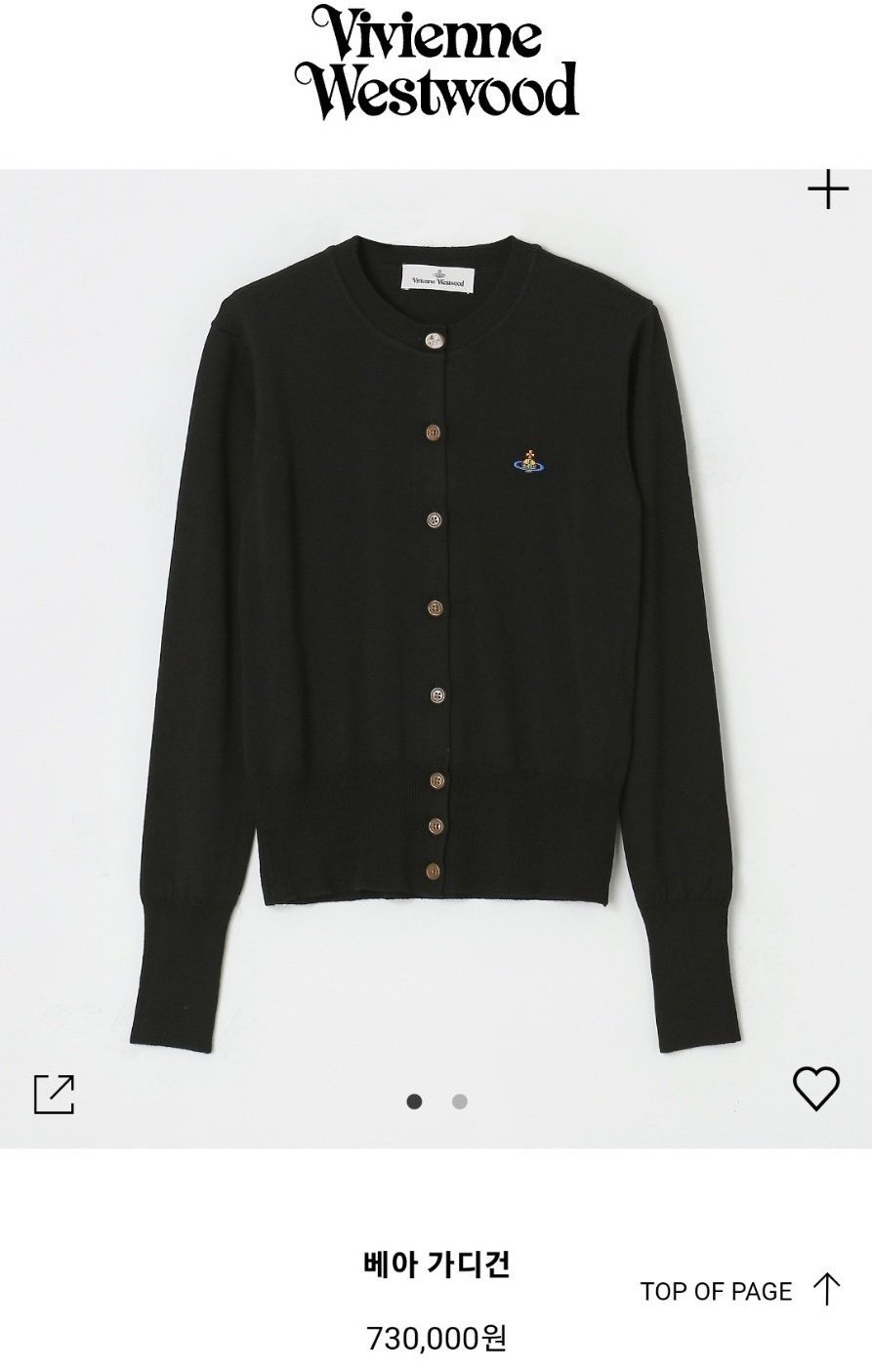Jump back via TOP OF PAGE
This screenshot has height=1372, width=872.
739,1290
